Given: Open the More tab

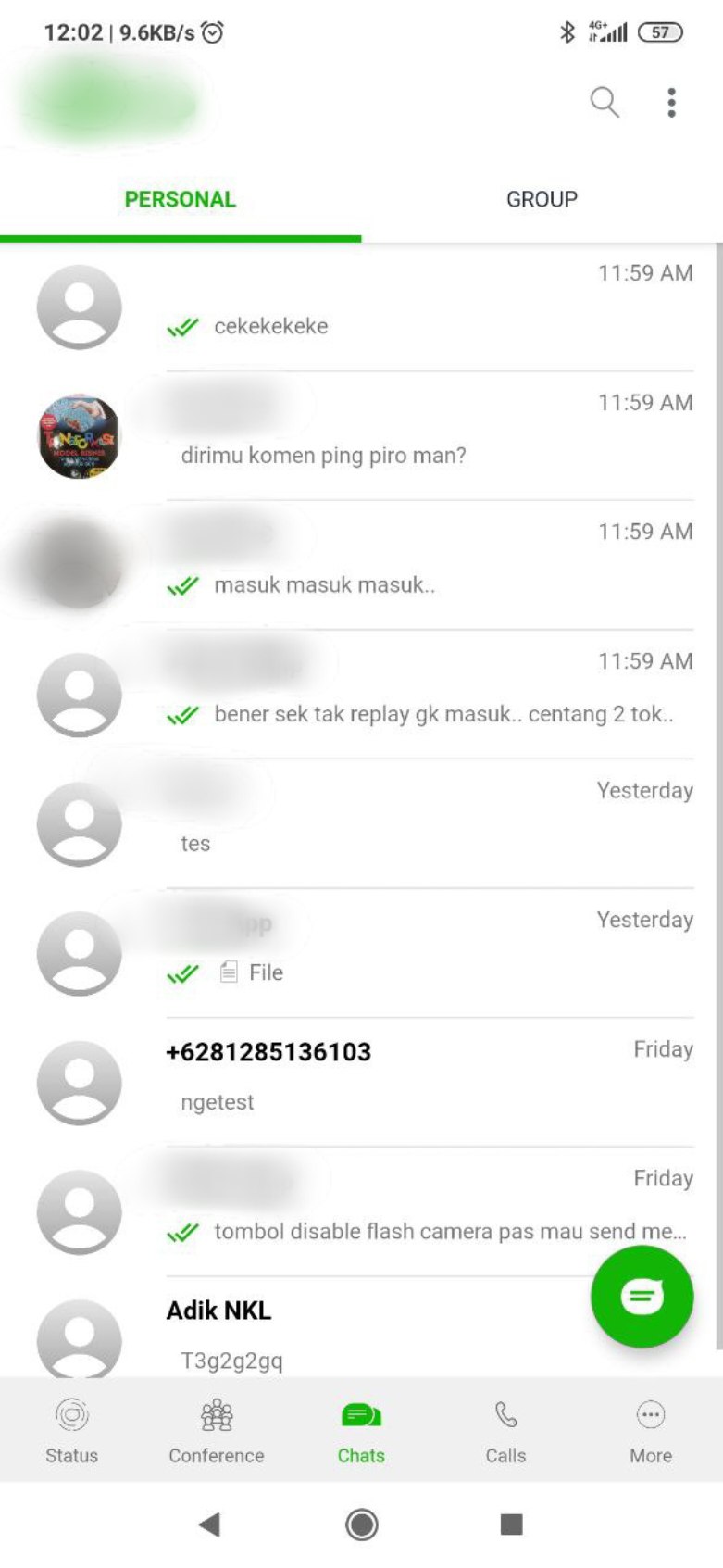Looking at the screenshot, I should click(x=651, y=1431).
